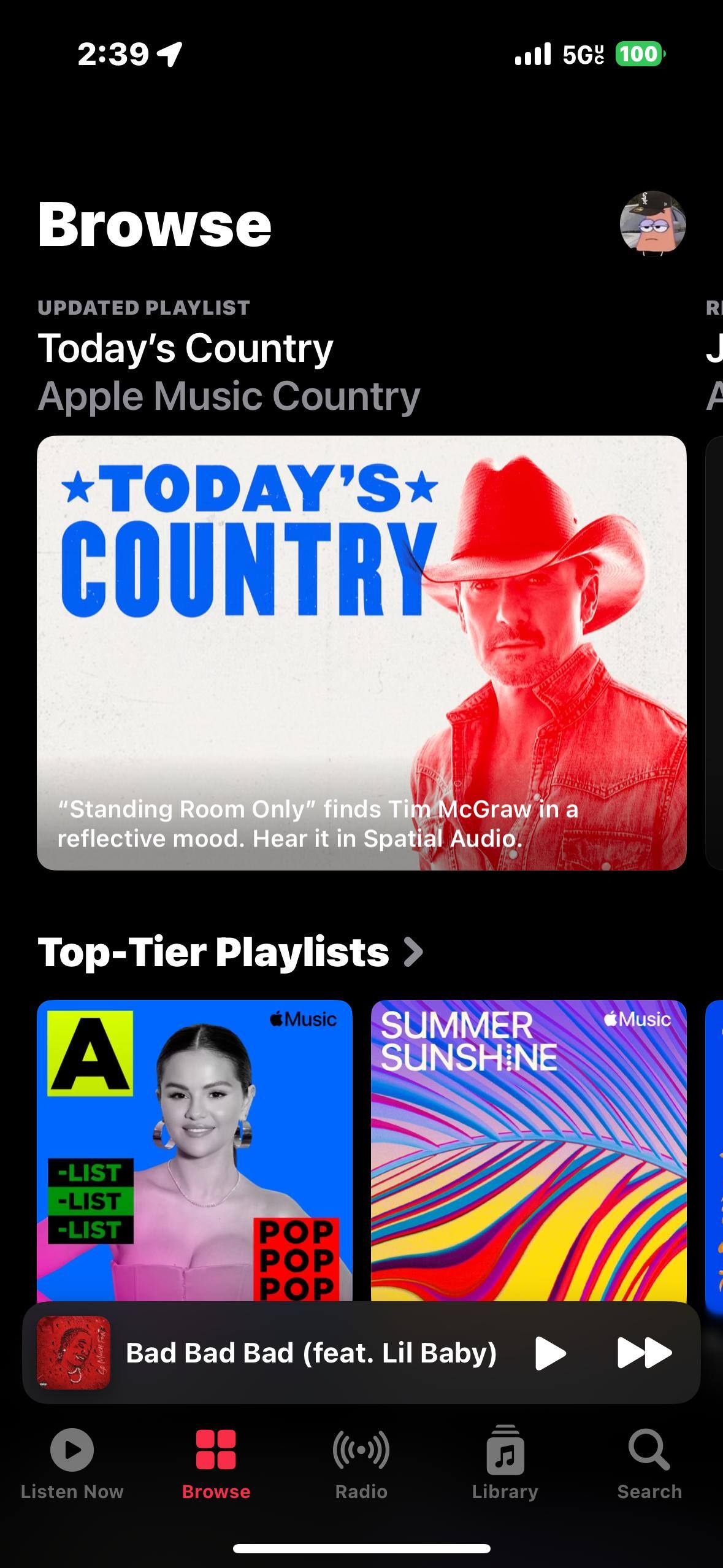Open the profile avatar account page
This screenshot has height=1568, width=723.
[652, 223]
